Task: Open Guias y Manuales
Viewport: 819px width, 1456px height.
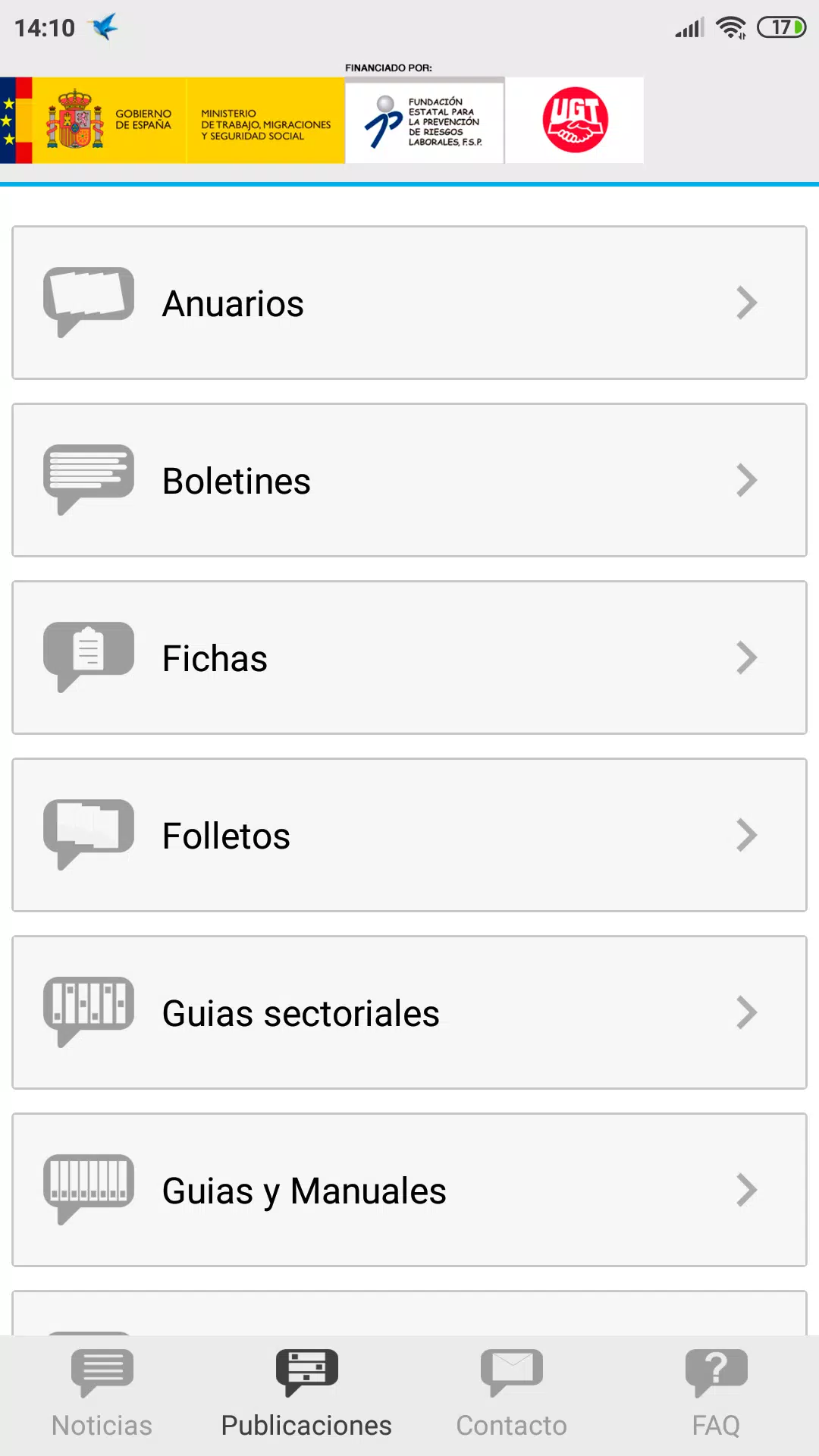Action: click(409, 1190)
